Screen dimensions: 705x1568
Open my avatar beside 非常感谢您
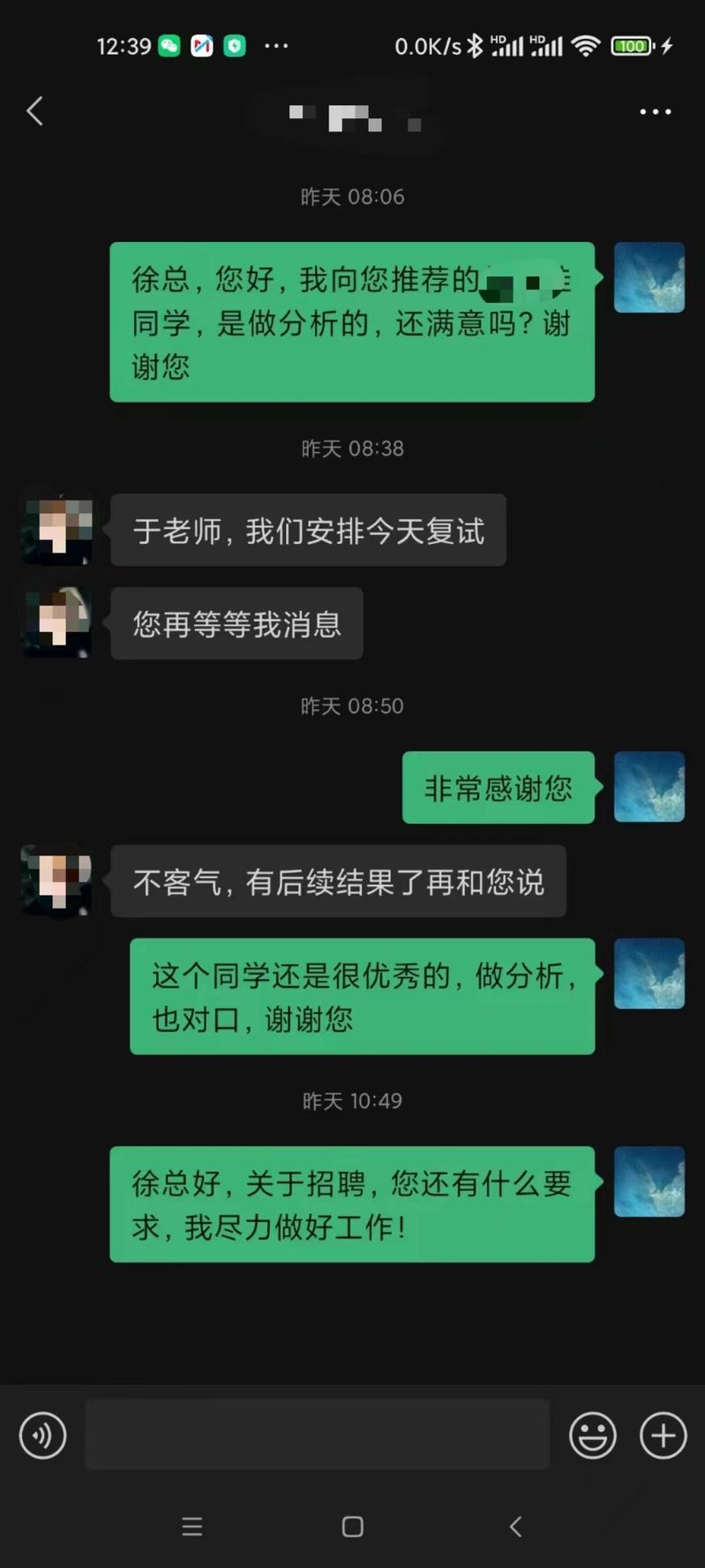coord(649,787)
